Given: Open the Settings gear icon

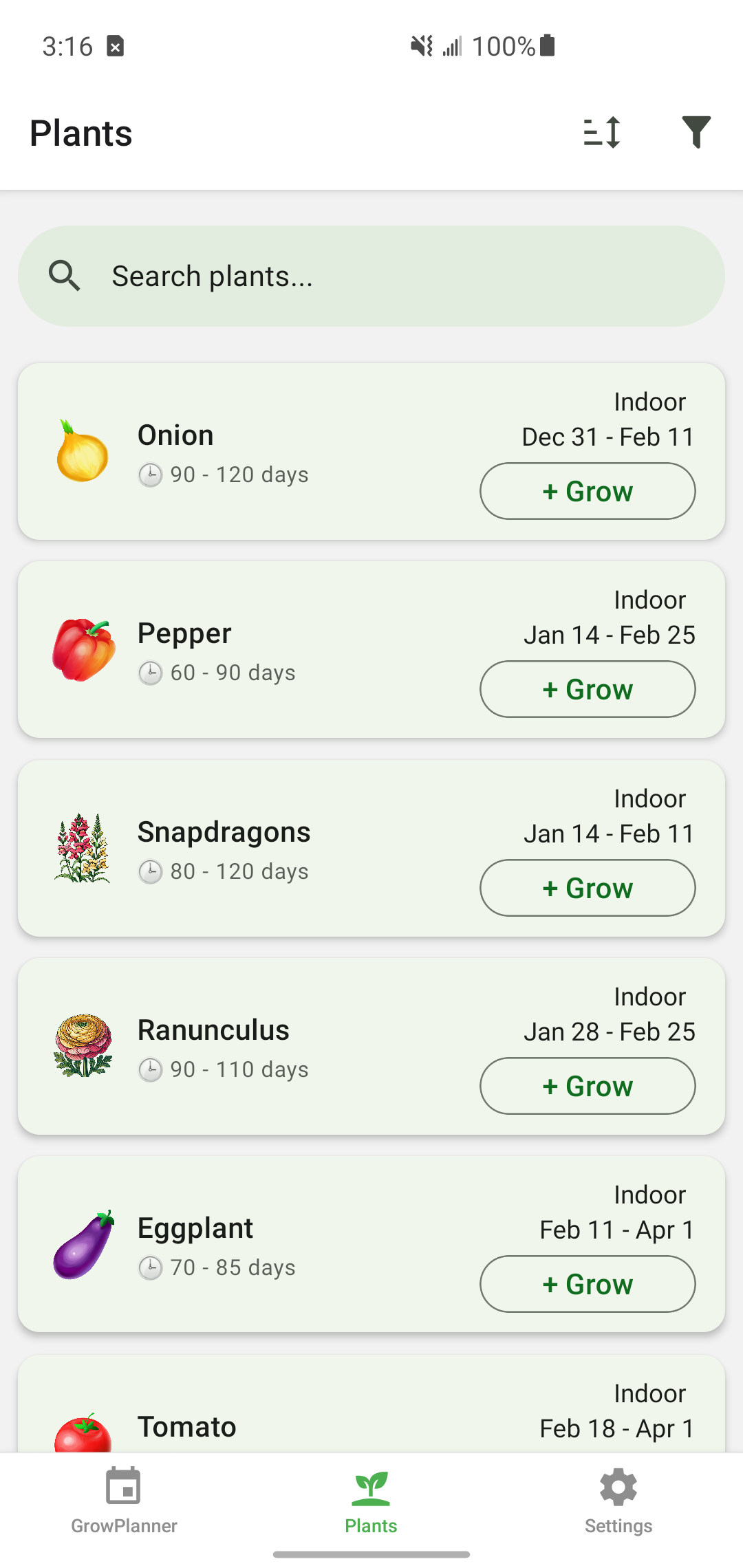Looking at the screenshot, I should click(x=617, y=1486).
